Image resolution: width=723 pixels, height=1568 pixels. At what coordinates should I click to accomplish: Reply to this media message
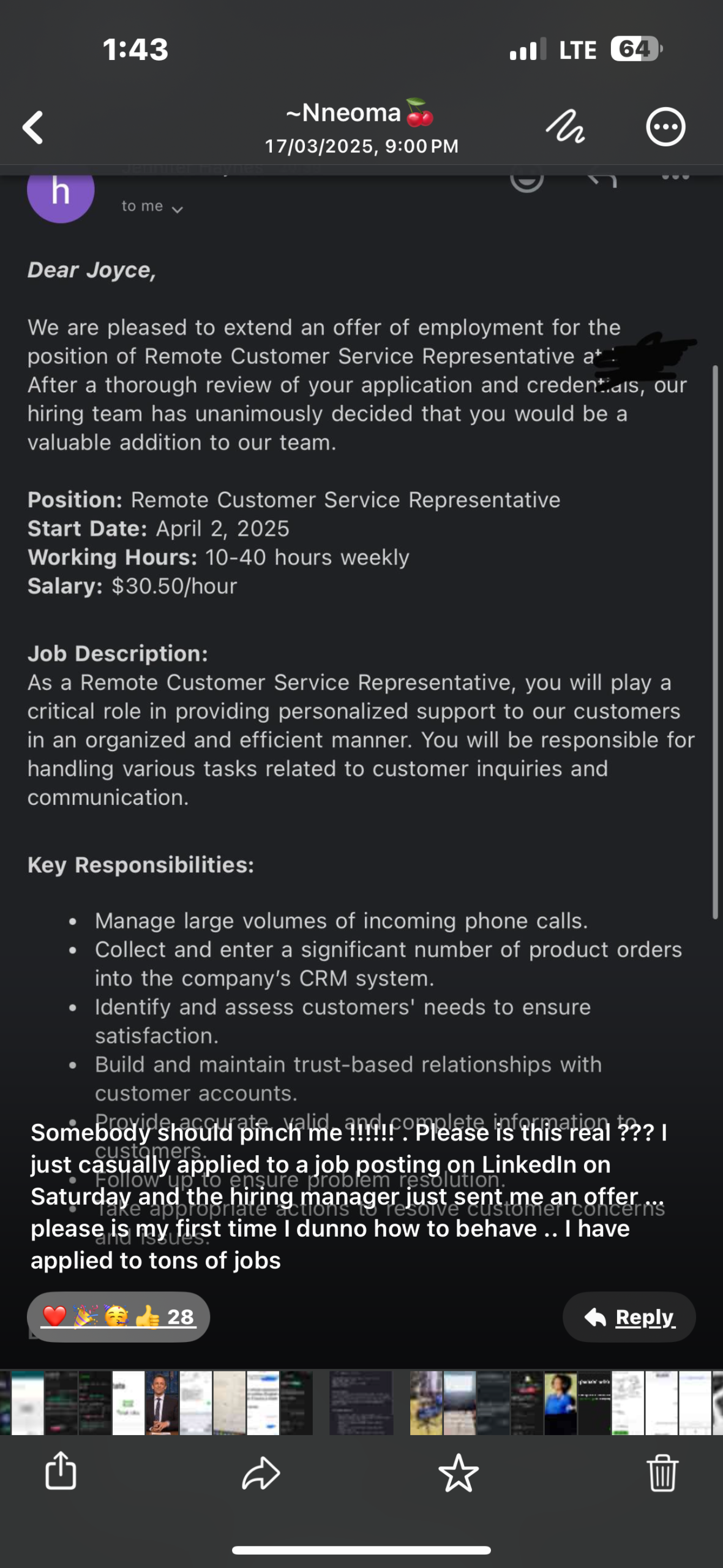629,1317
